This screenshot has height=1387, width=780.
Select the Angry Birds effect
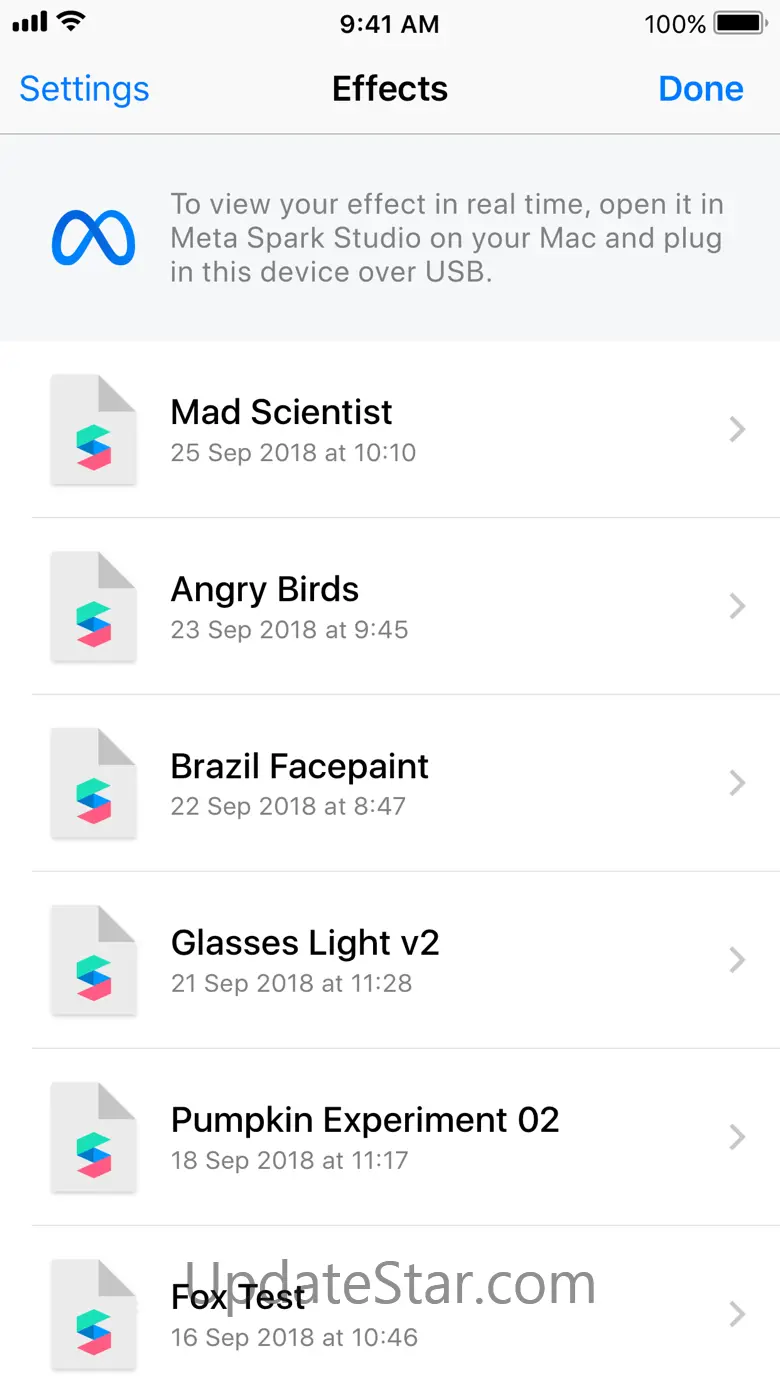[x=390, y=607]
